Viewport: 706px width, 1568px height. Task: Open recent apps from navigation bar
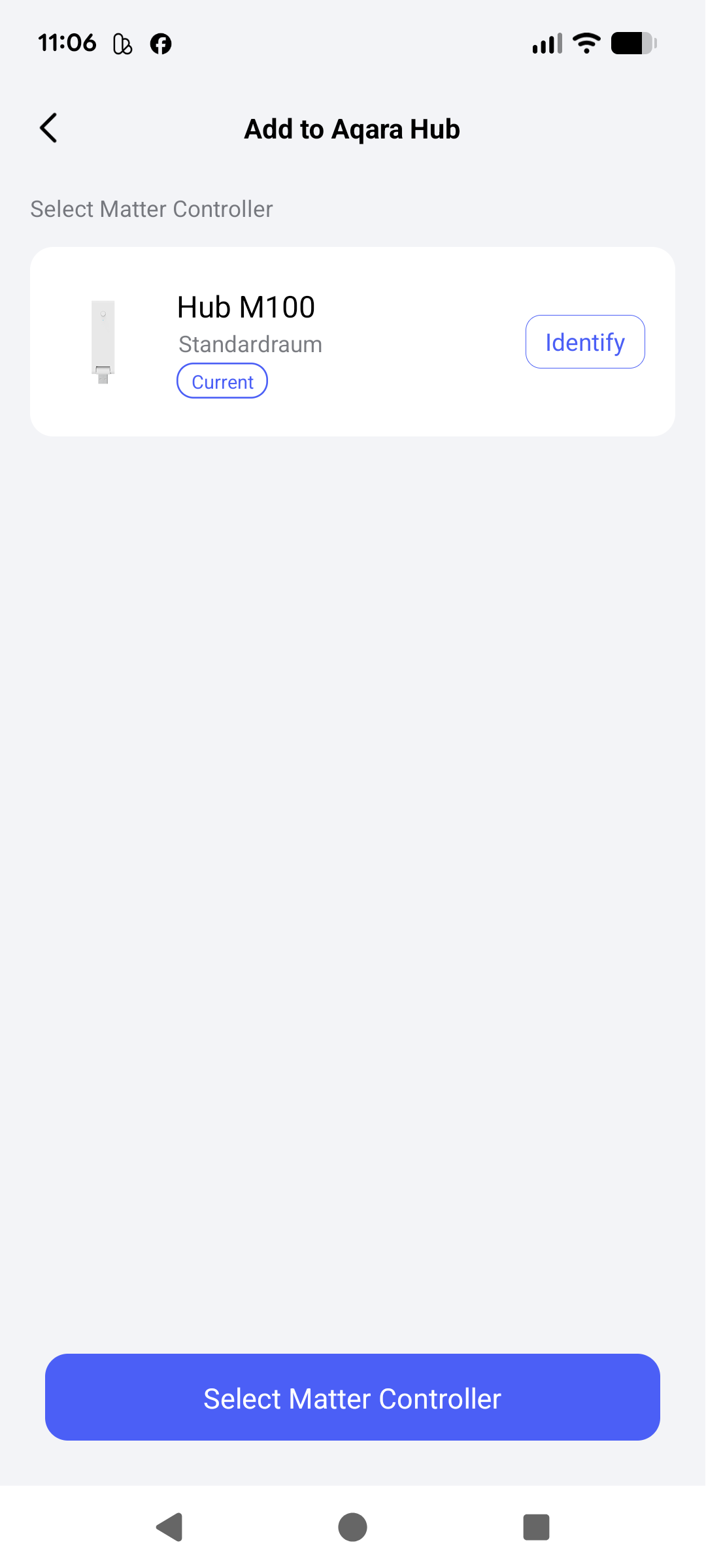(x=536, y=1527)
